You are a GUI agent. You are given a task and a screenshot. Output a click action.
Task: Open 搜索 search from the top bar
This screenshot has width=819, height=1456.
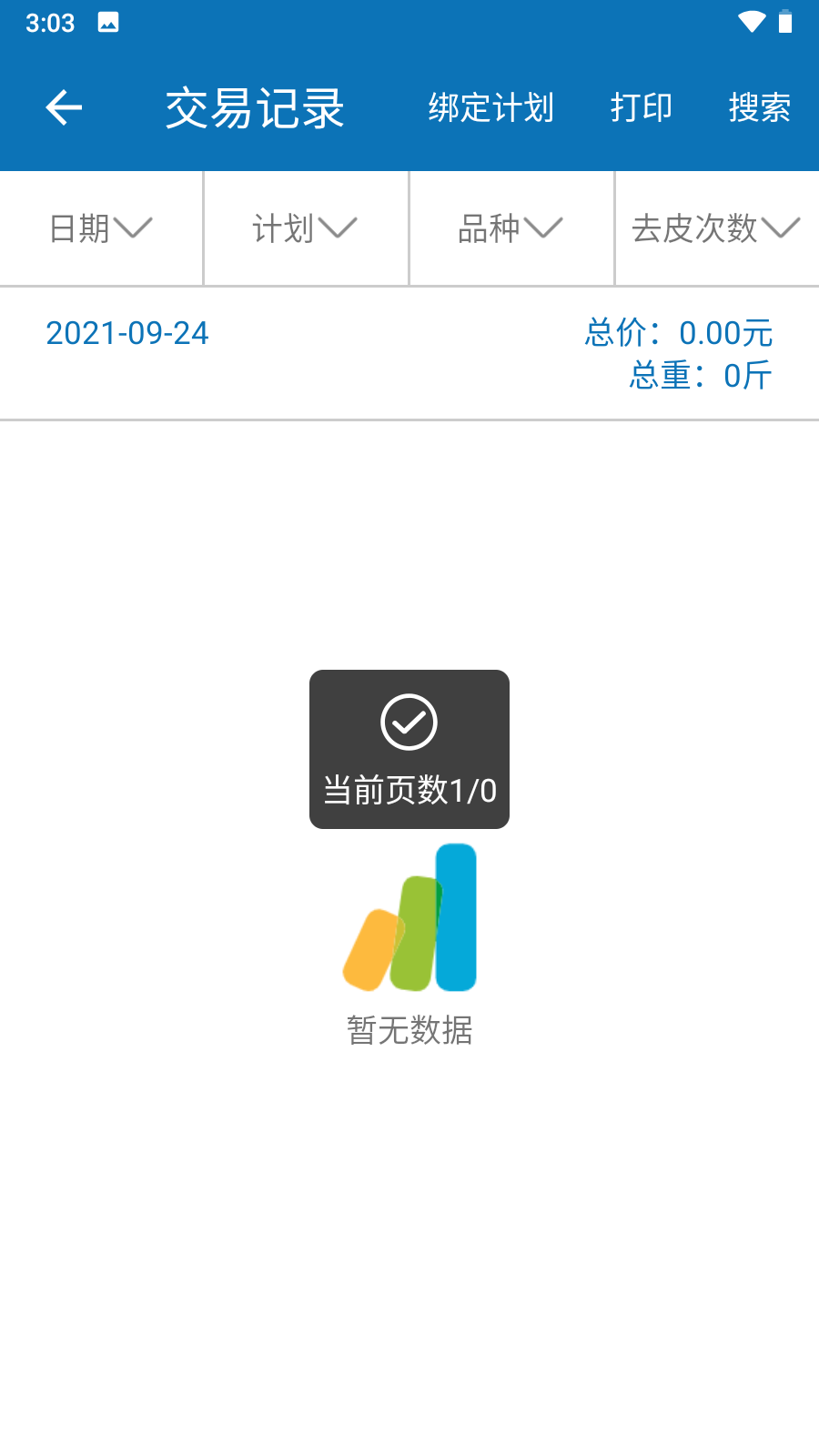[760, 107]
